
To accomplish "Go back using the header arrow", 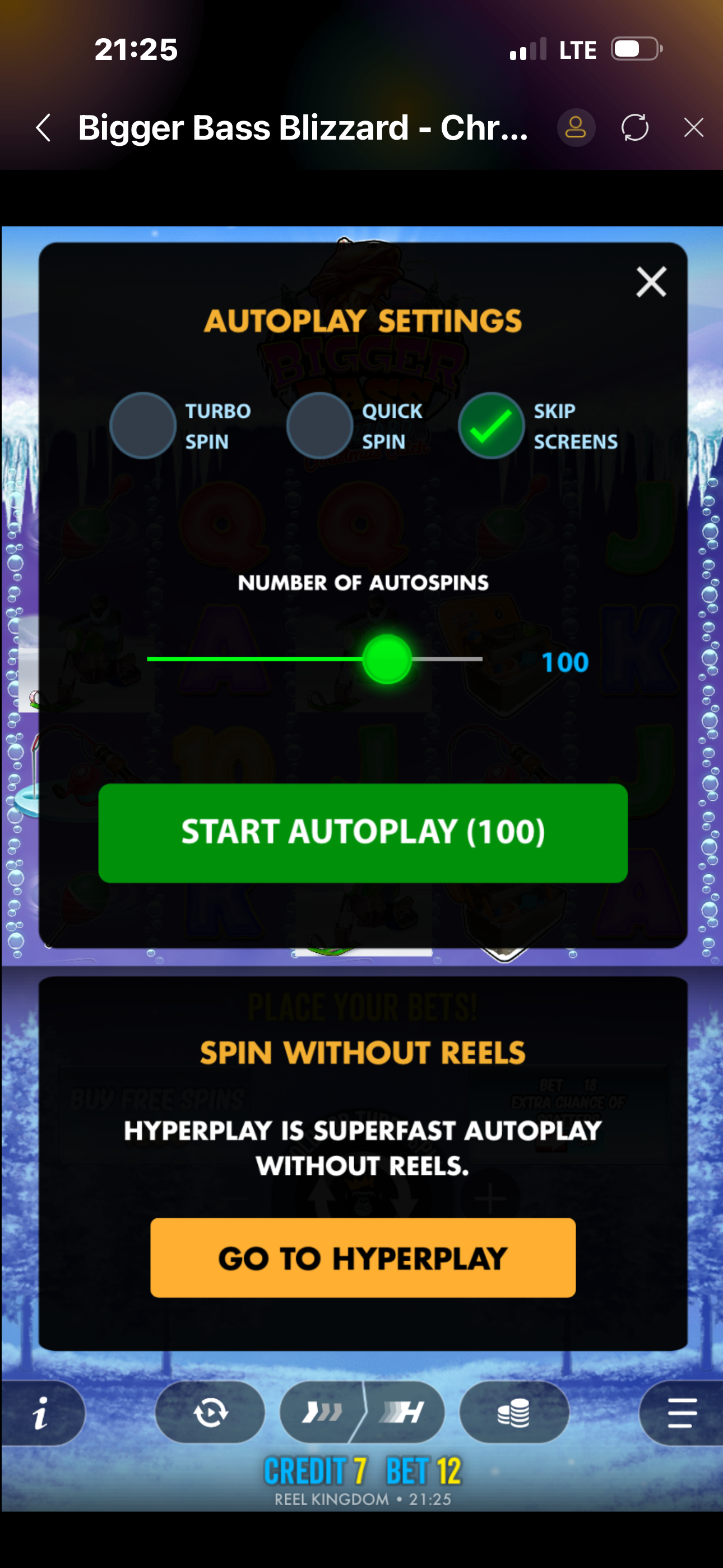I will click(x=43, y=128).
